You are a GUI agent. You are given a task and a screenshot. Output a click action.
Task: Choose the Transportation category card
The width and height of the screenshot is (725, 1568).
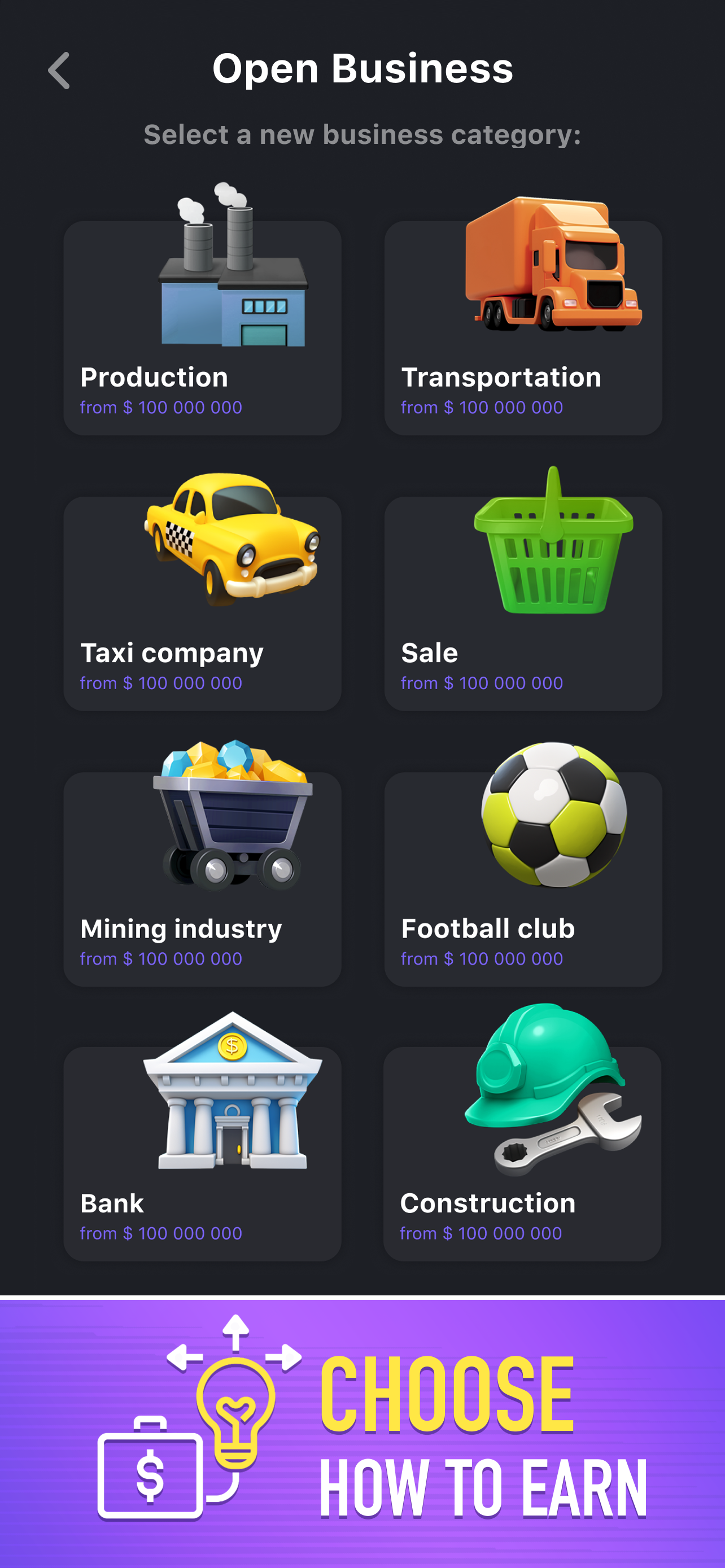523,329
